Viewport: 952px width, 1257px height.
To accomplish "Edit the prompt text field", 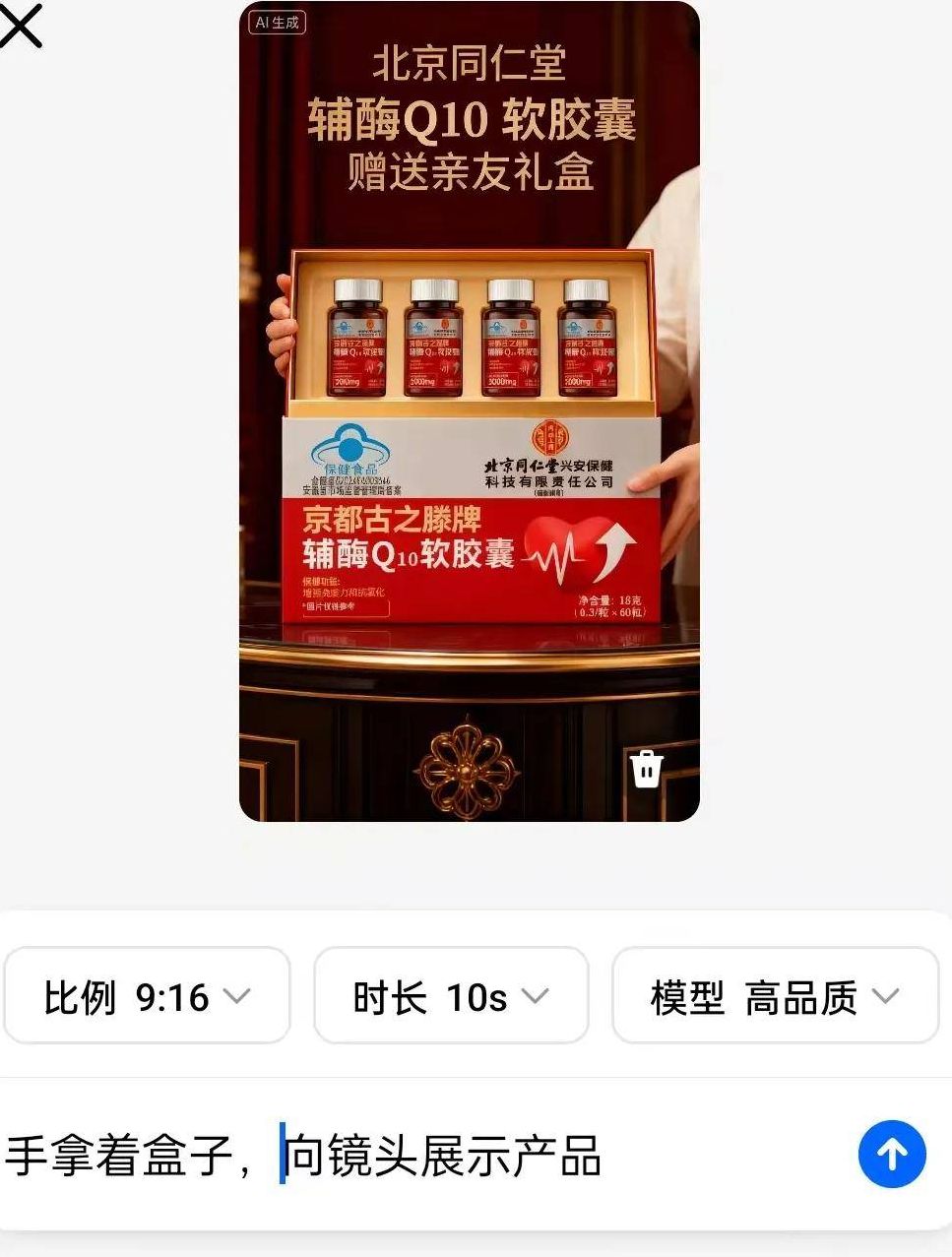I will coord(423,1155).
